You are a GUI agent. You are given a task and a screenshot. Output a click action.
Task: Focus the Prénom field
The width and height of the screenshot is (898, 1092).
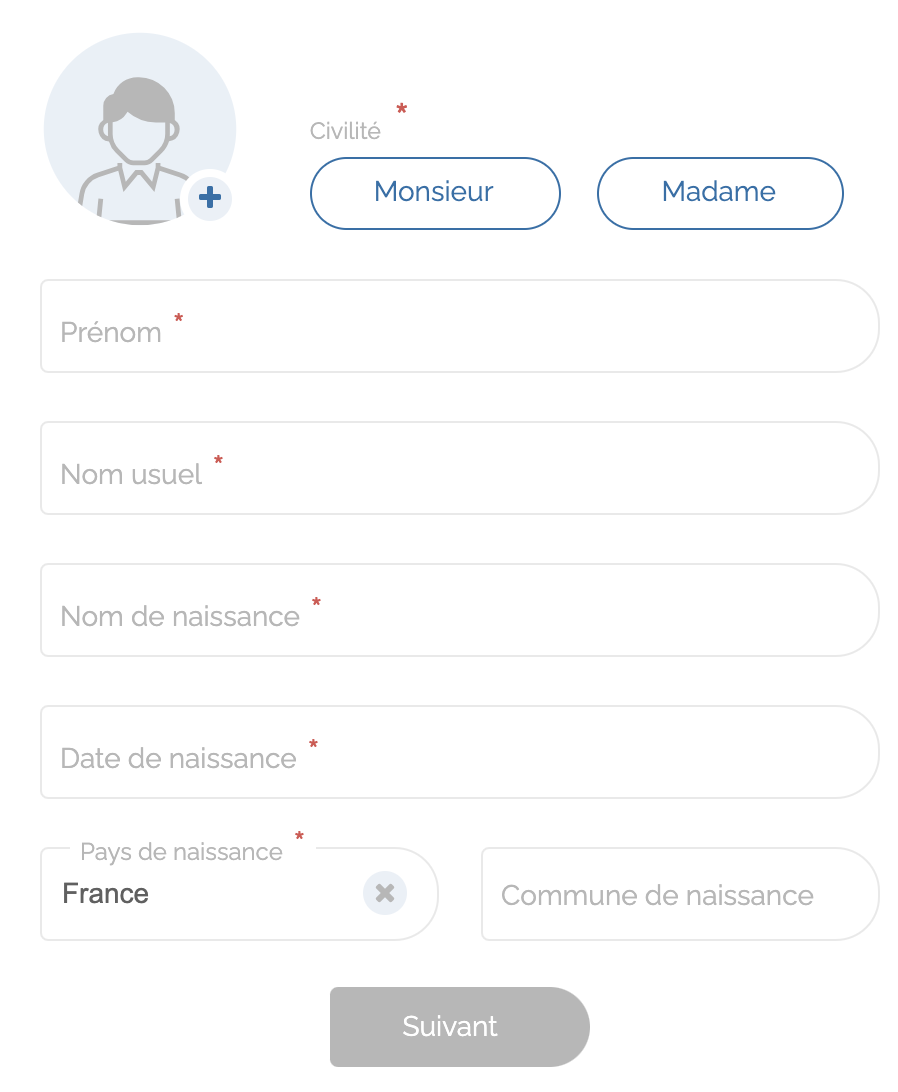[x=460, y=327]
